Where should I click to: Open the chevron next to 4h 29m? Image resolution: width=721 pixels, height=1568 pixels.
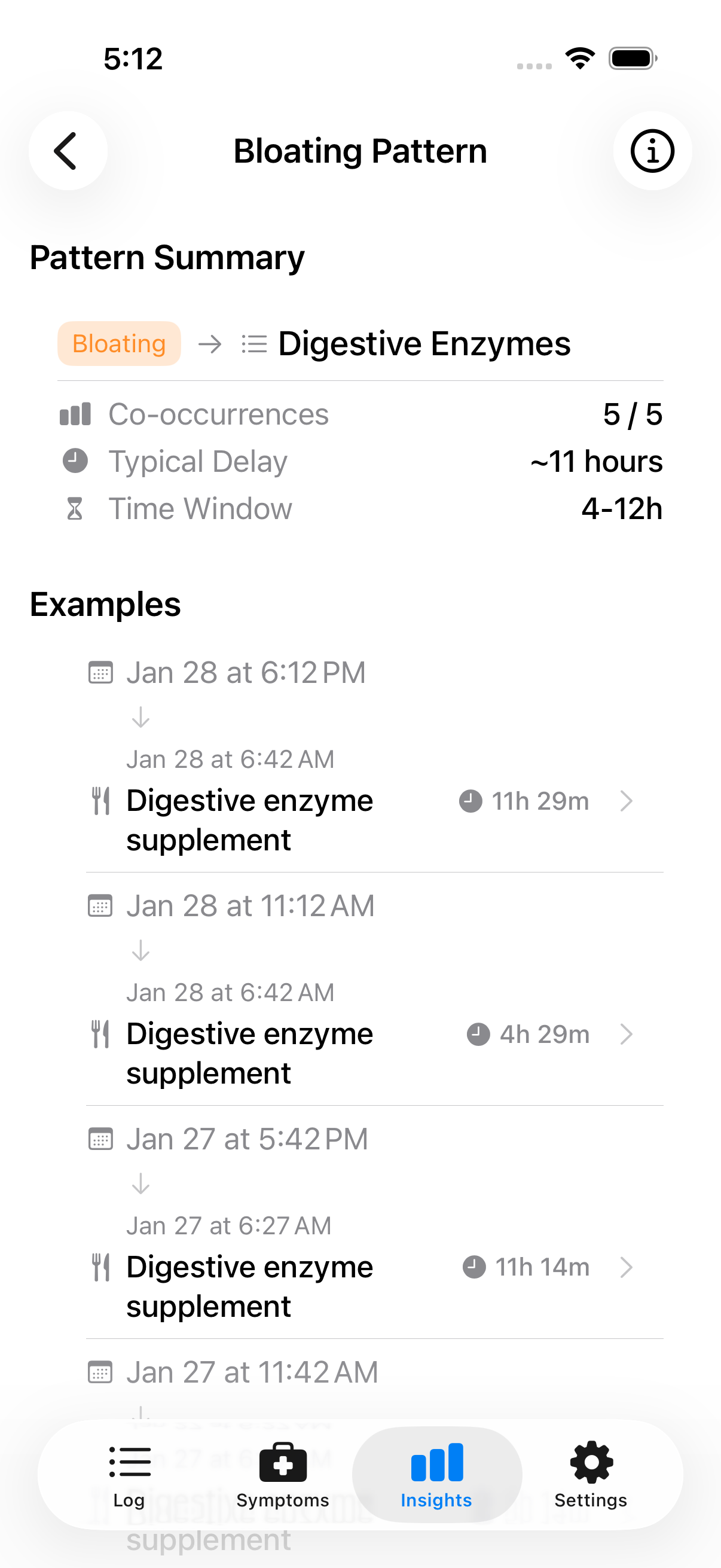click(x=626, y=1033)
